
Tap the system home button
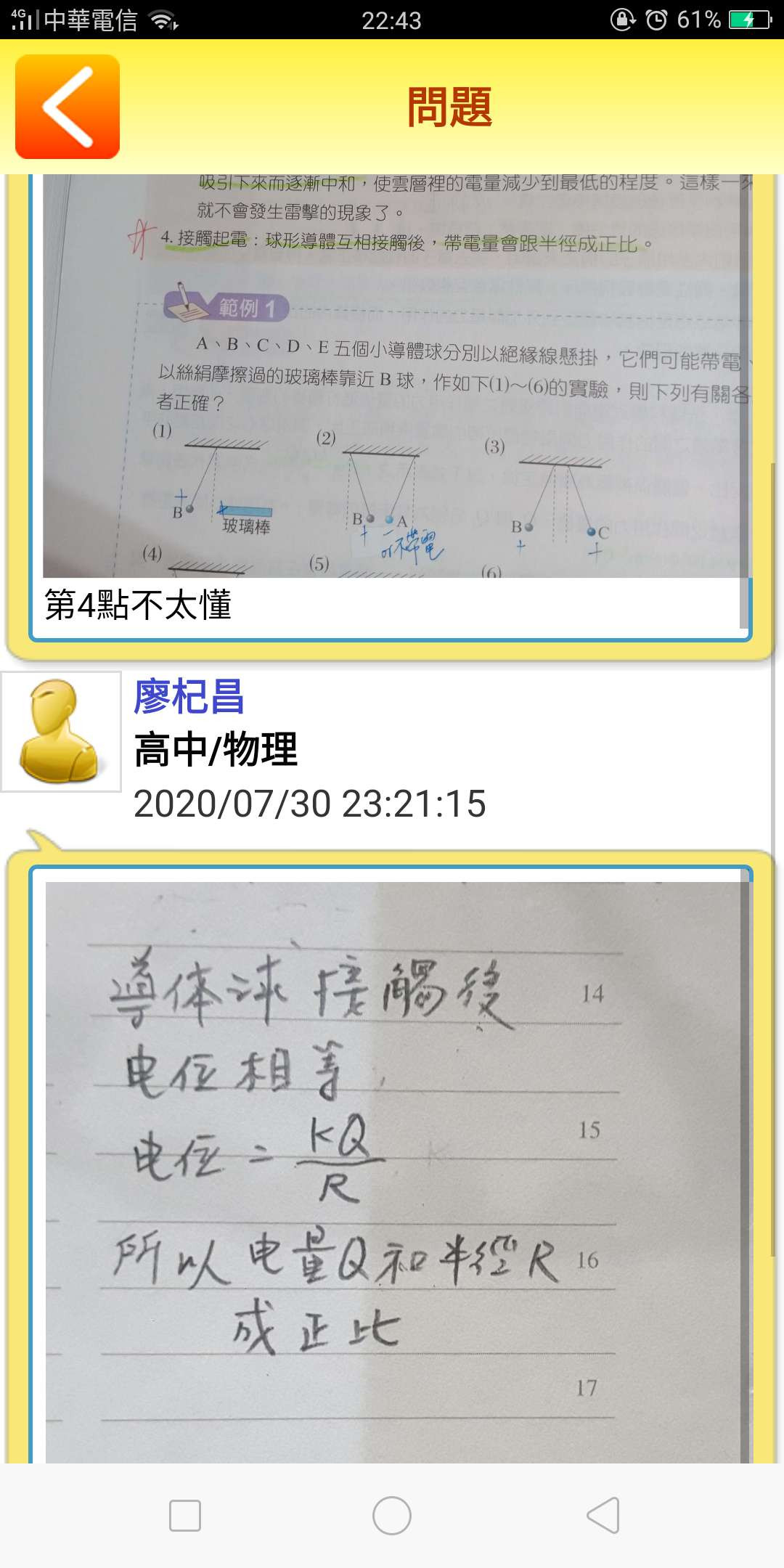pos(392,1516)
